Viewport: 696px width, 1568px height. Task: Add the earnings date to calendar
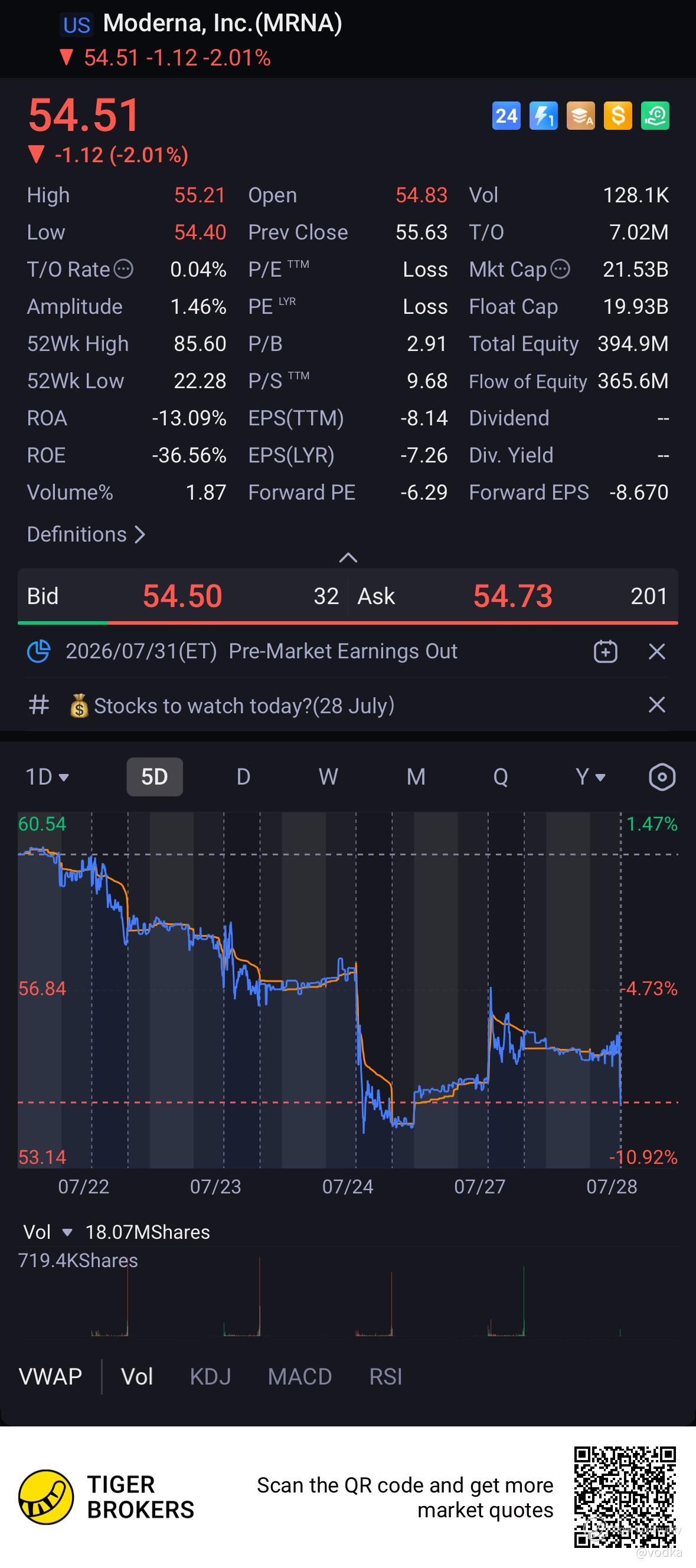(605, 651)
